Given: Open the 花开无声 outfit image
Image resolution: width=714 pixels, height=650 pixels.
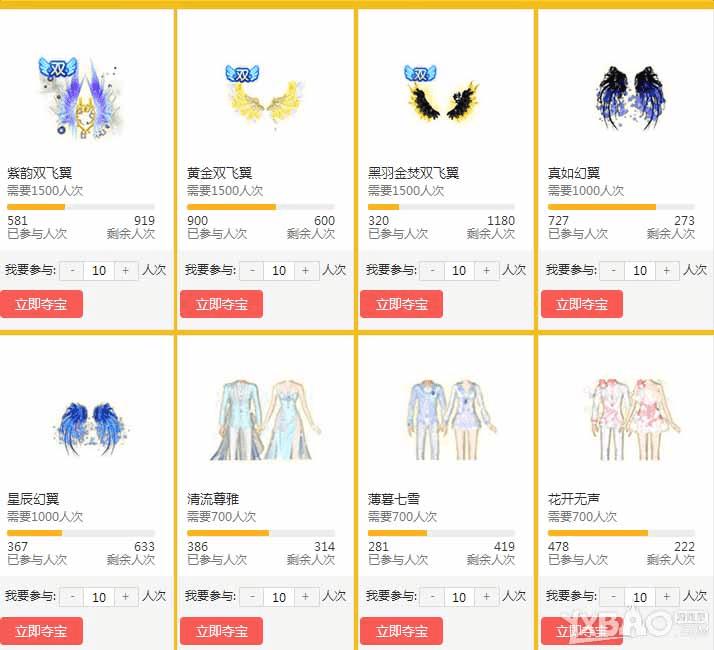Looking at the screenshot, I should coord(625,420).
